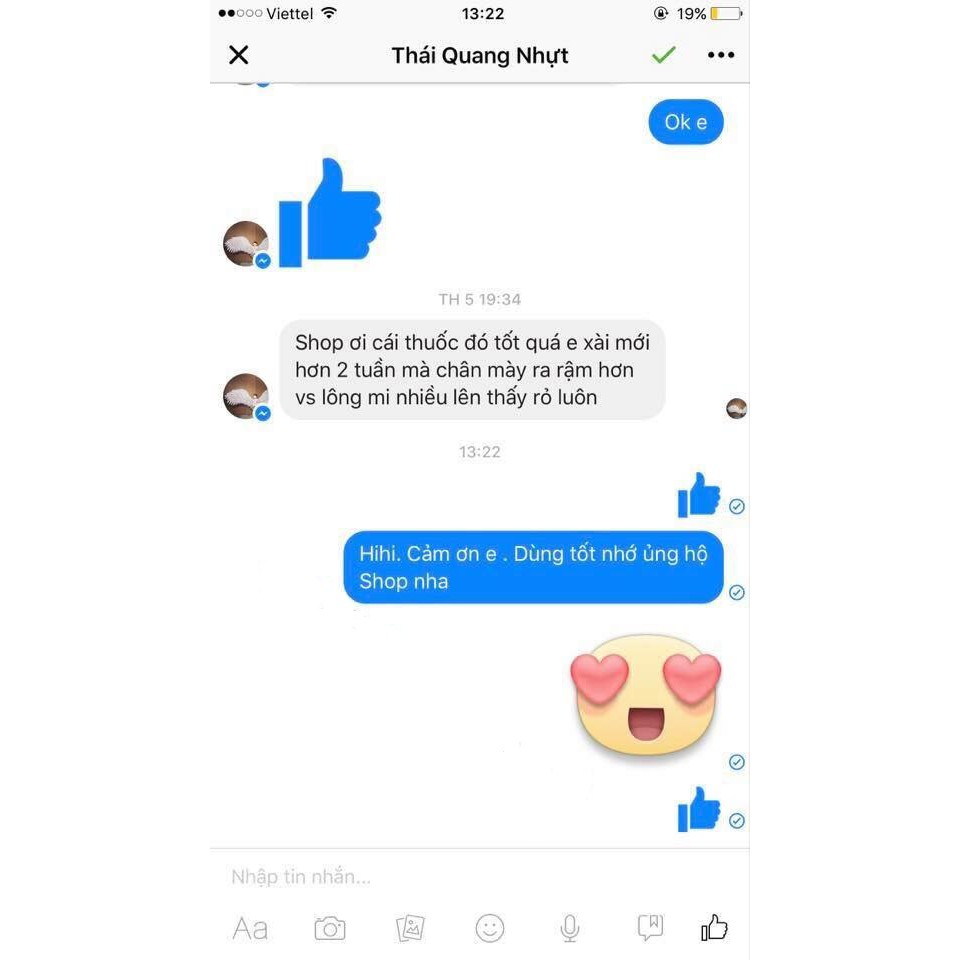Focus the "Nhập tin nhắn..." message field
960x960 pixels.
470,877
